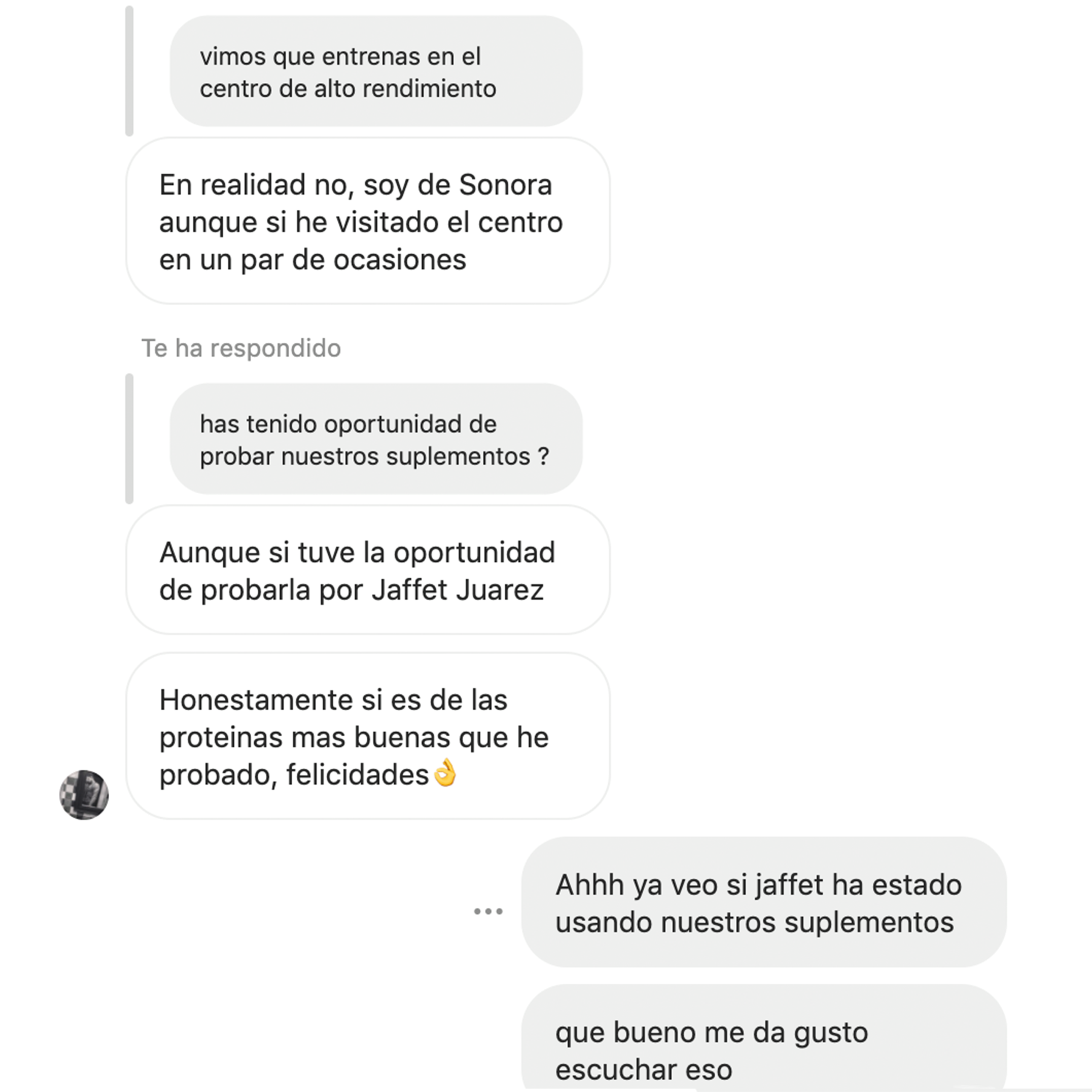Jump to quoted message about centro de alto rendimiento
This screenshot has width=1092, height=1092.
[x=376, y=72]
